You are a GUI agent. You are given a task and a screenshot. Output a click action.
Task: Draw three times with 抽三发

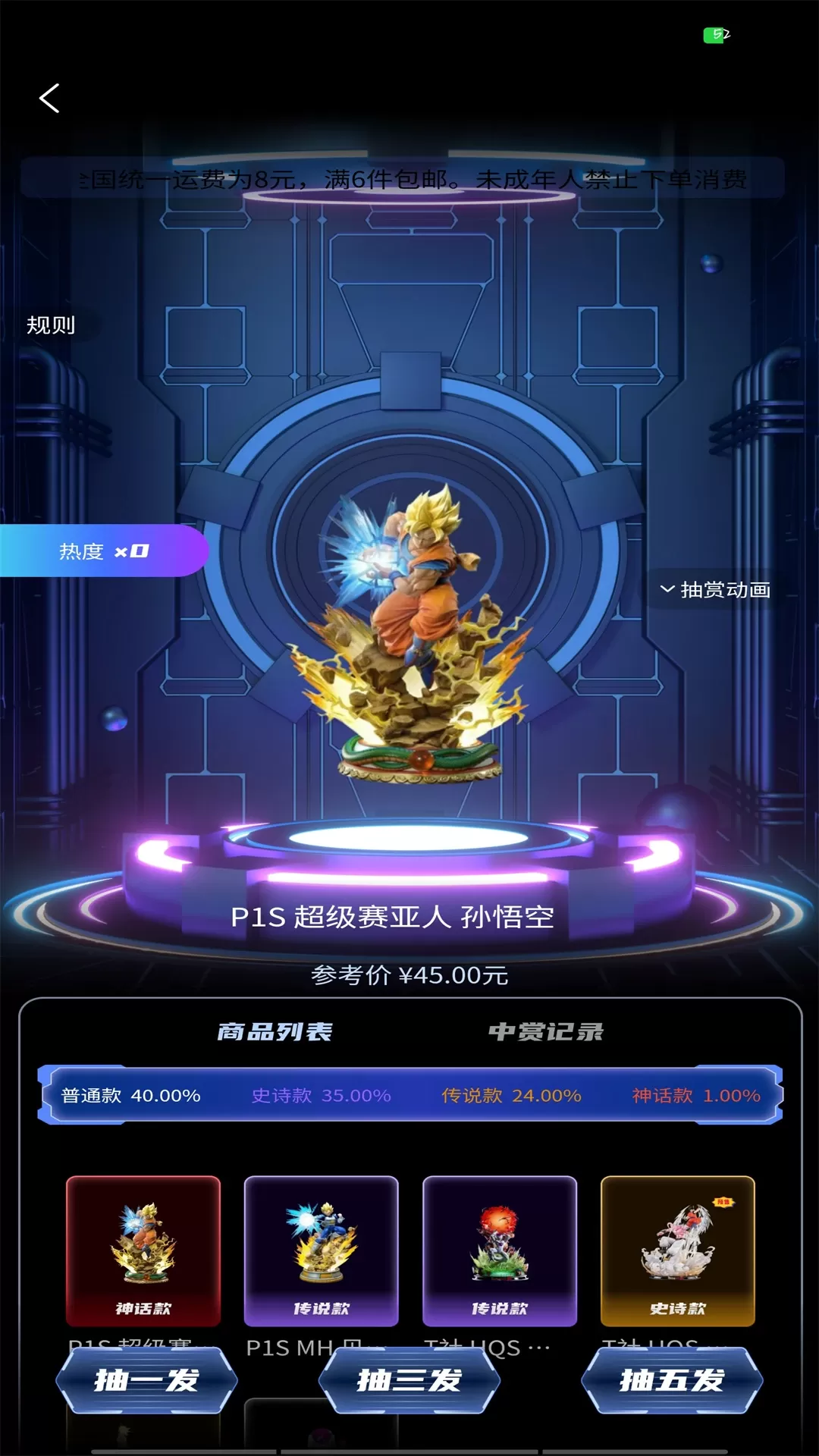409,1380
